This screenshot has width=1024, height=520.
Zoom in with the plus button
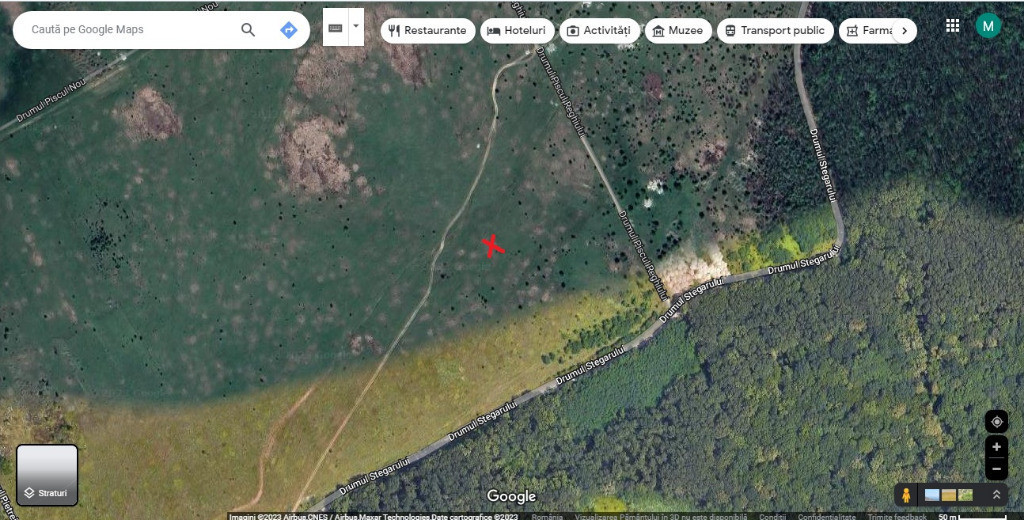[996, 447]
